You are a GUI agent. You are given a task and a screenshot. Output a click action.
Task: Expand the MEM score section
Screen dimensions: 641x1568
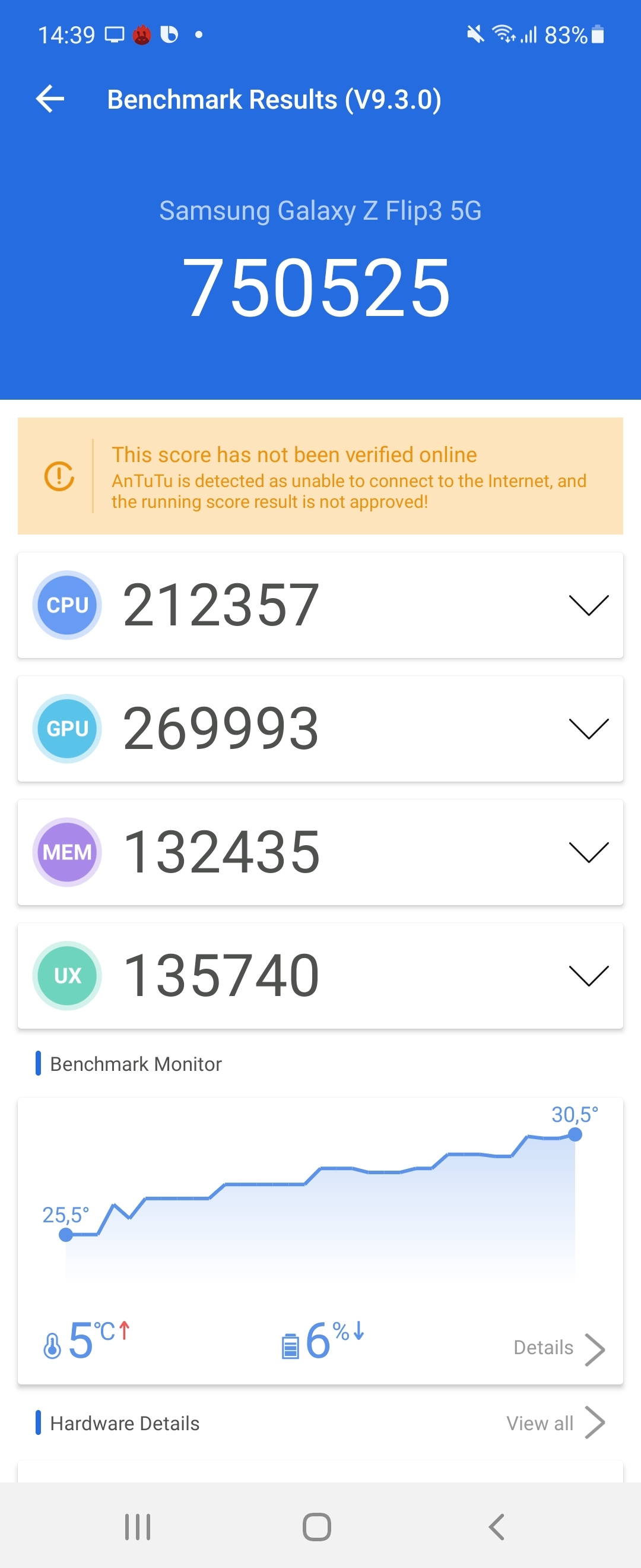pos(588,852)
